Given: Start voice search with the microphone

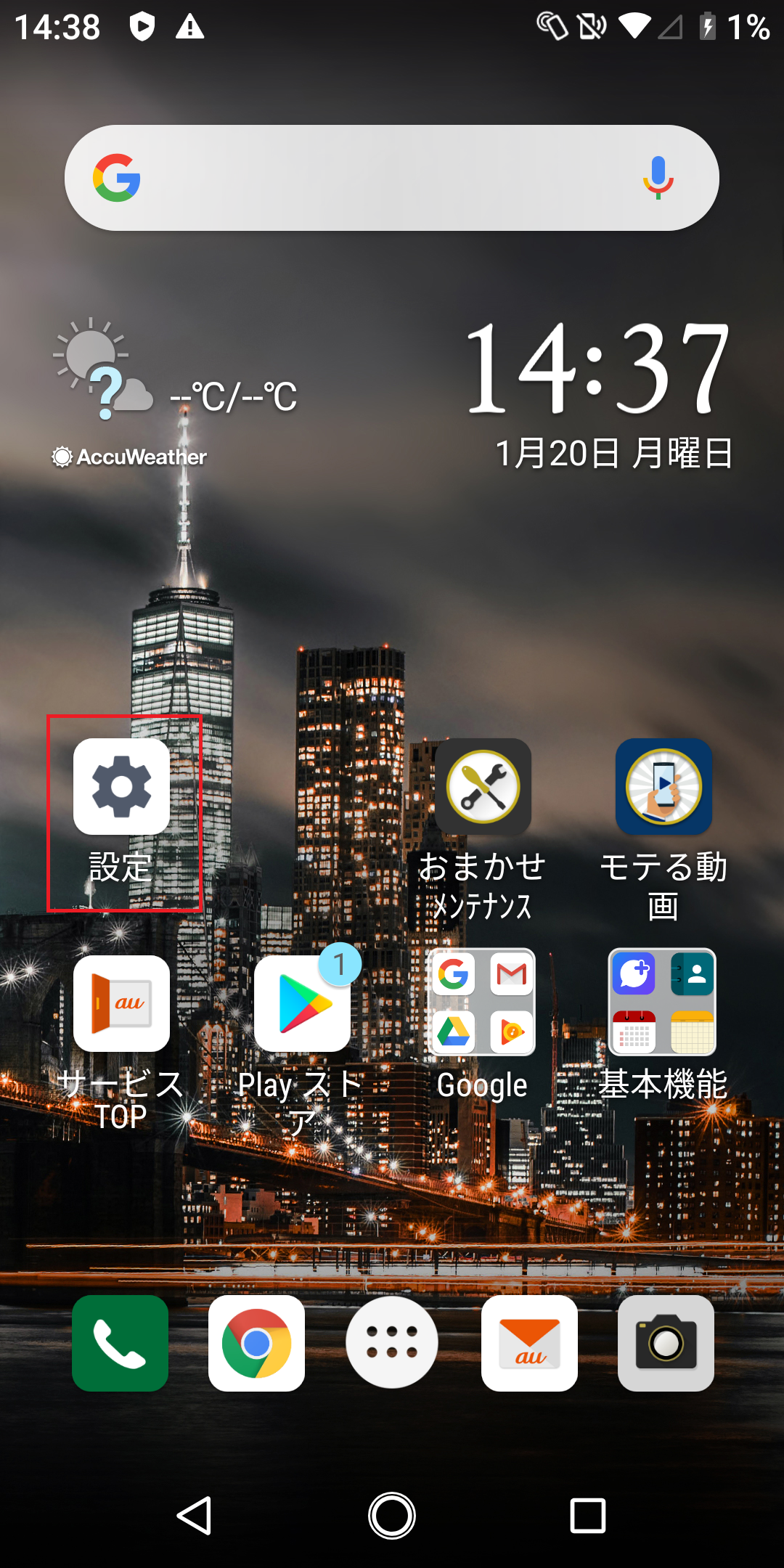Looking at the screenshot, I should (x=658, y=178).
